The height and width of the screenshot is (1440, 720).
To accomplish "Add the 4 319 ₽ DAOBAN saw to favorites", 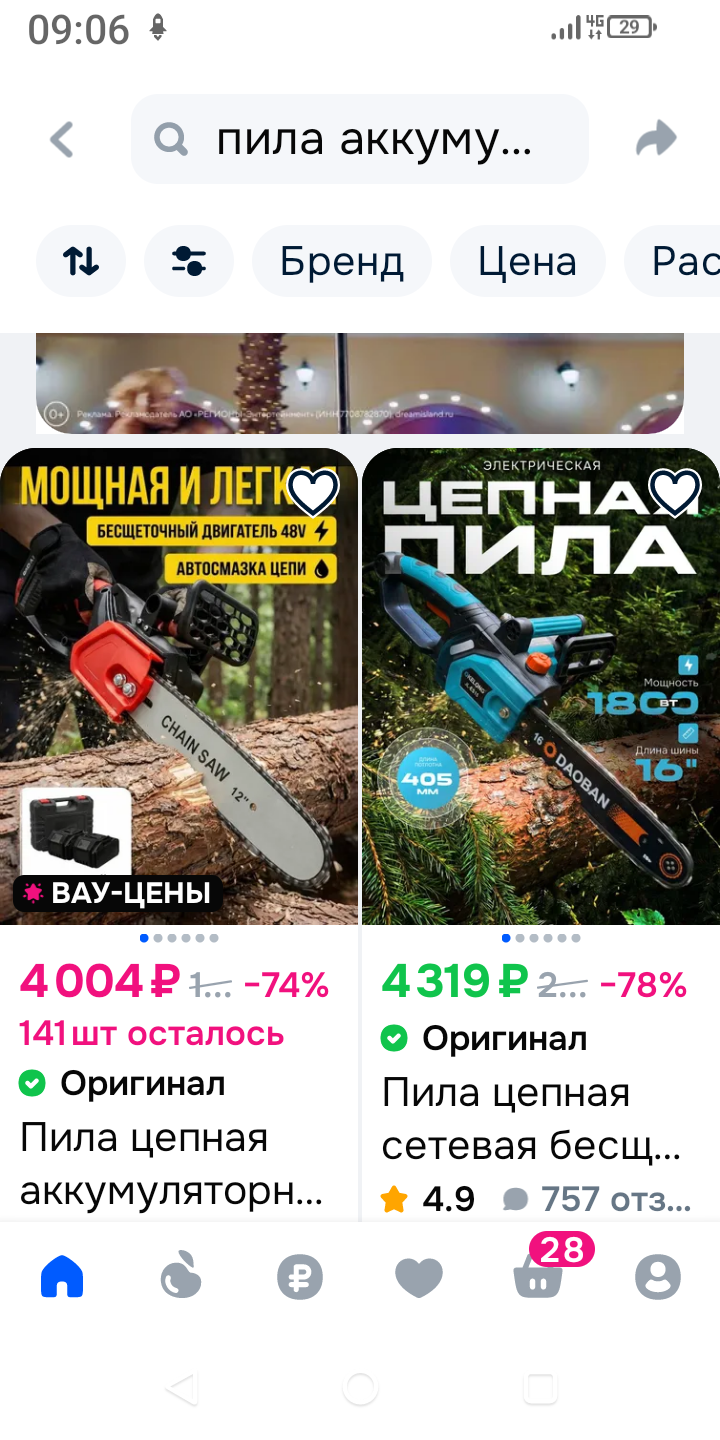I will [x=675, y=493].
